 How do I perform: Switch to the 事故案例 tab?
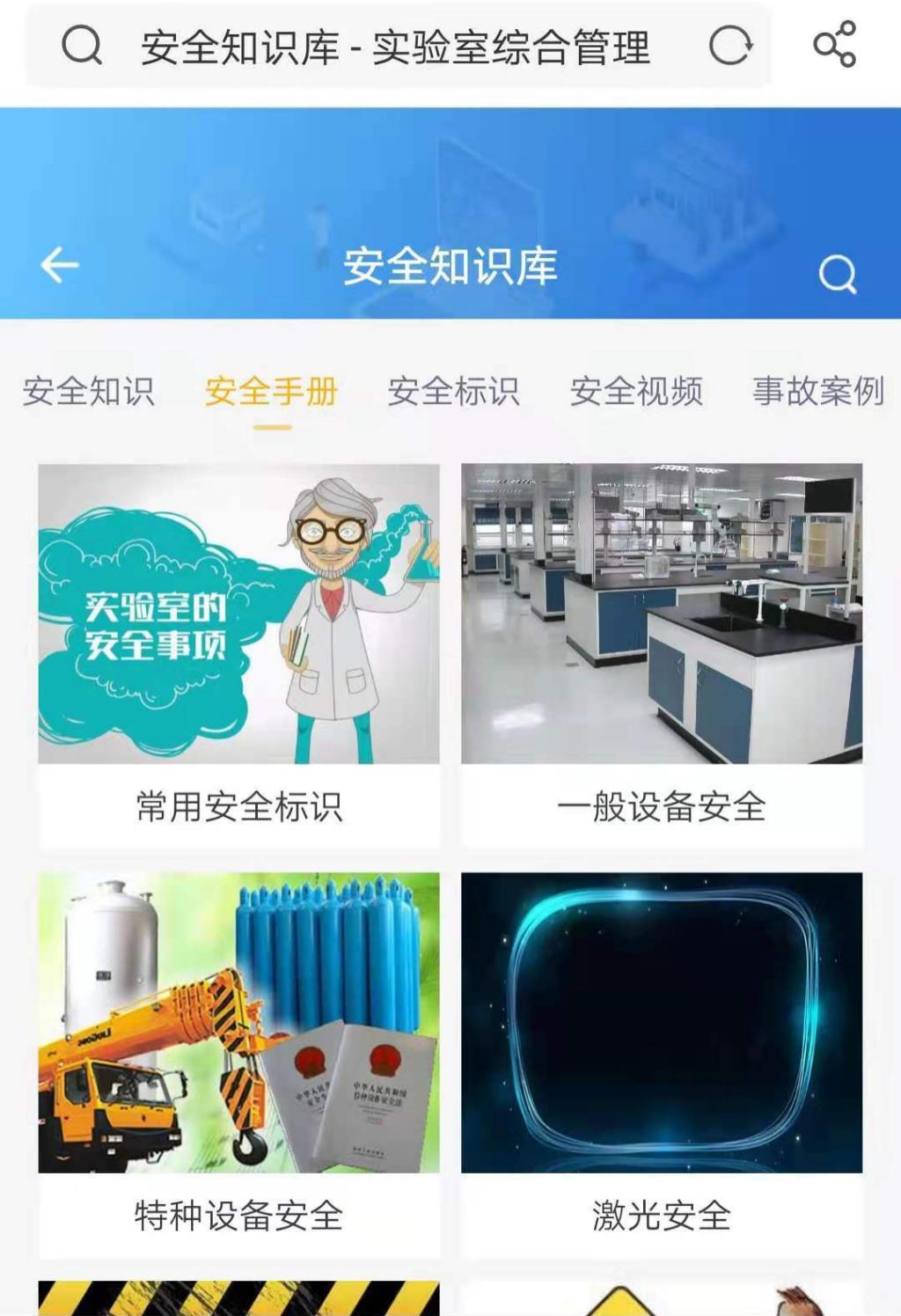(818, 391)
